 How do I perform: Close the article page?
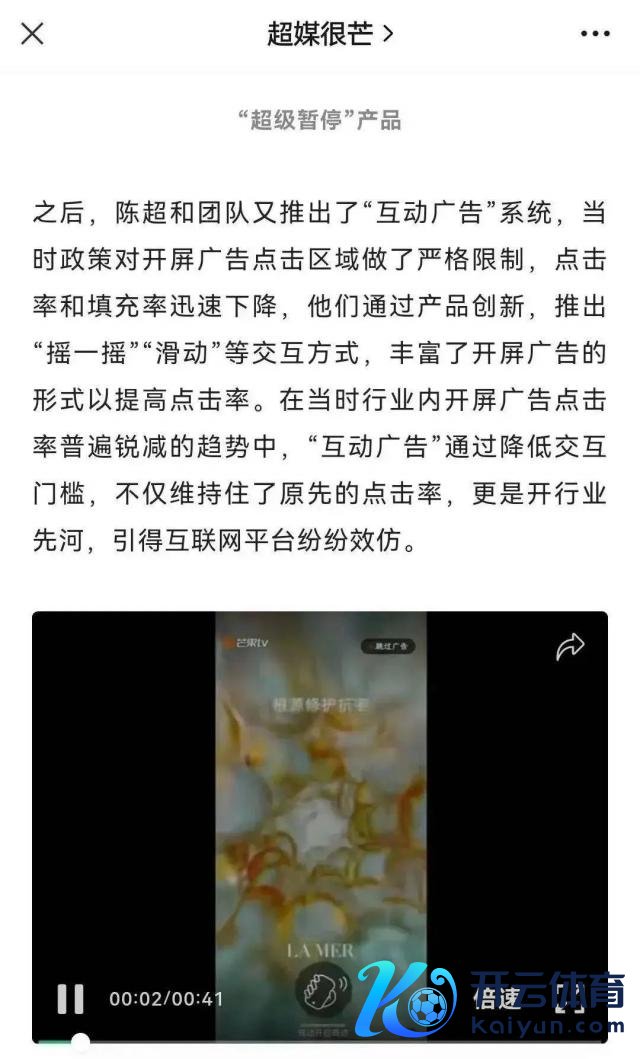click(32, 34)
